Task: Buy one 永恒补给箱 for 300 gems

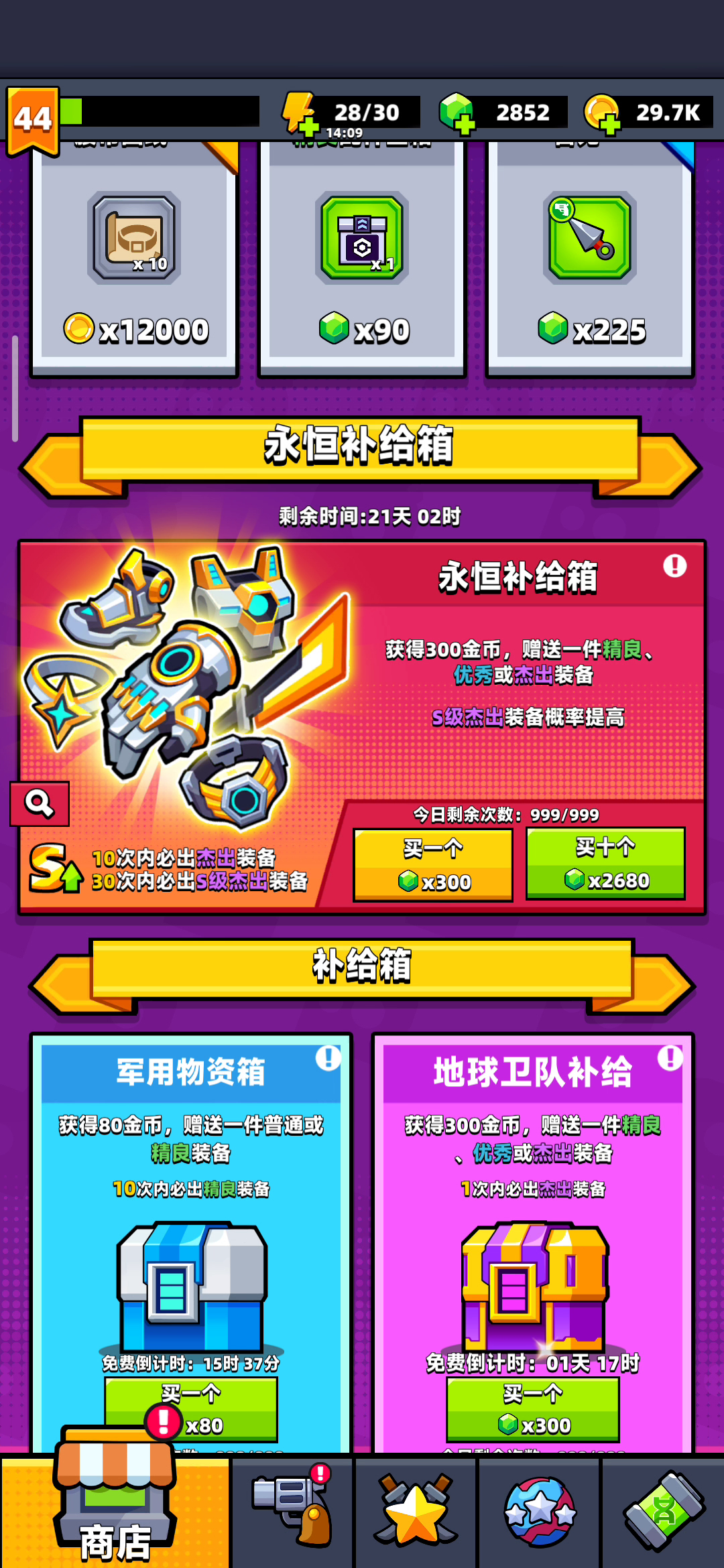Action: click(x=433, y=864)
